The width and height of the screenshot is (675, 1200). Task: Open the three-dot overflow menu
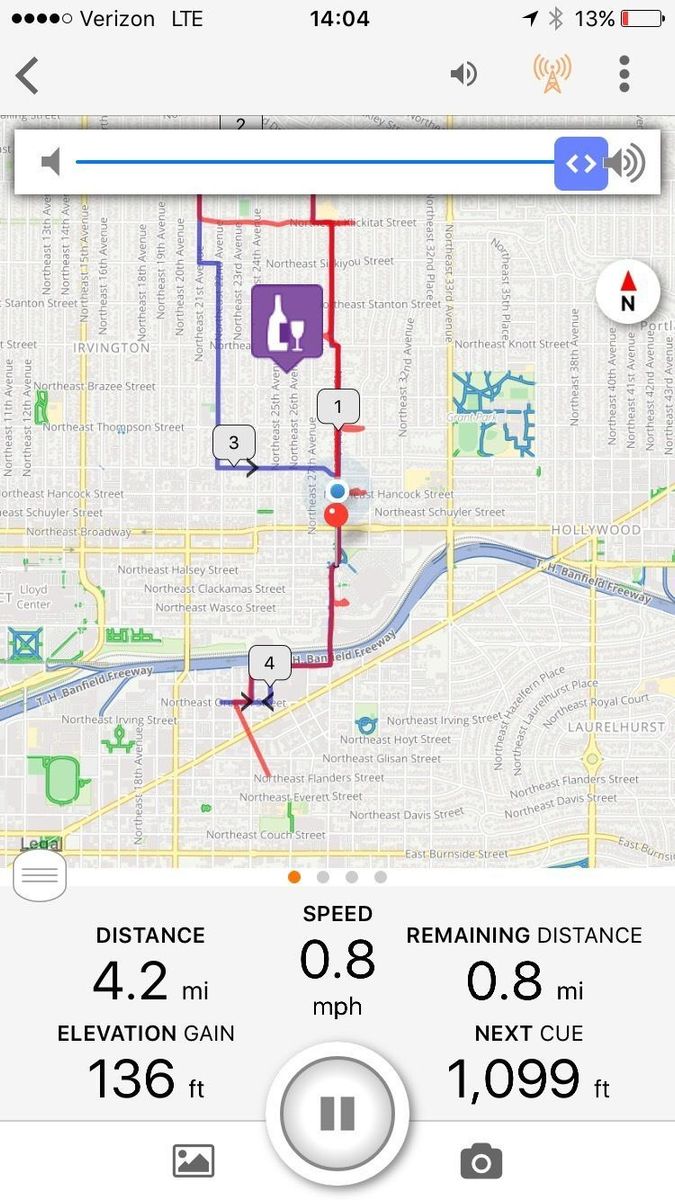624,74
